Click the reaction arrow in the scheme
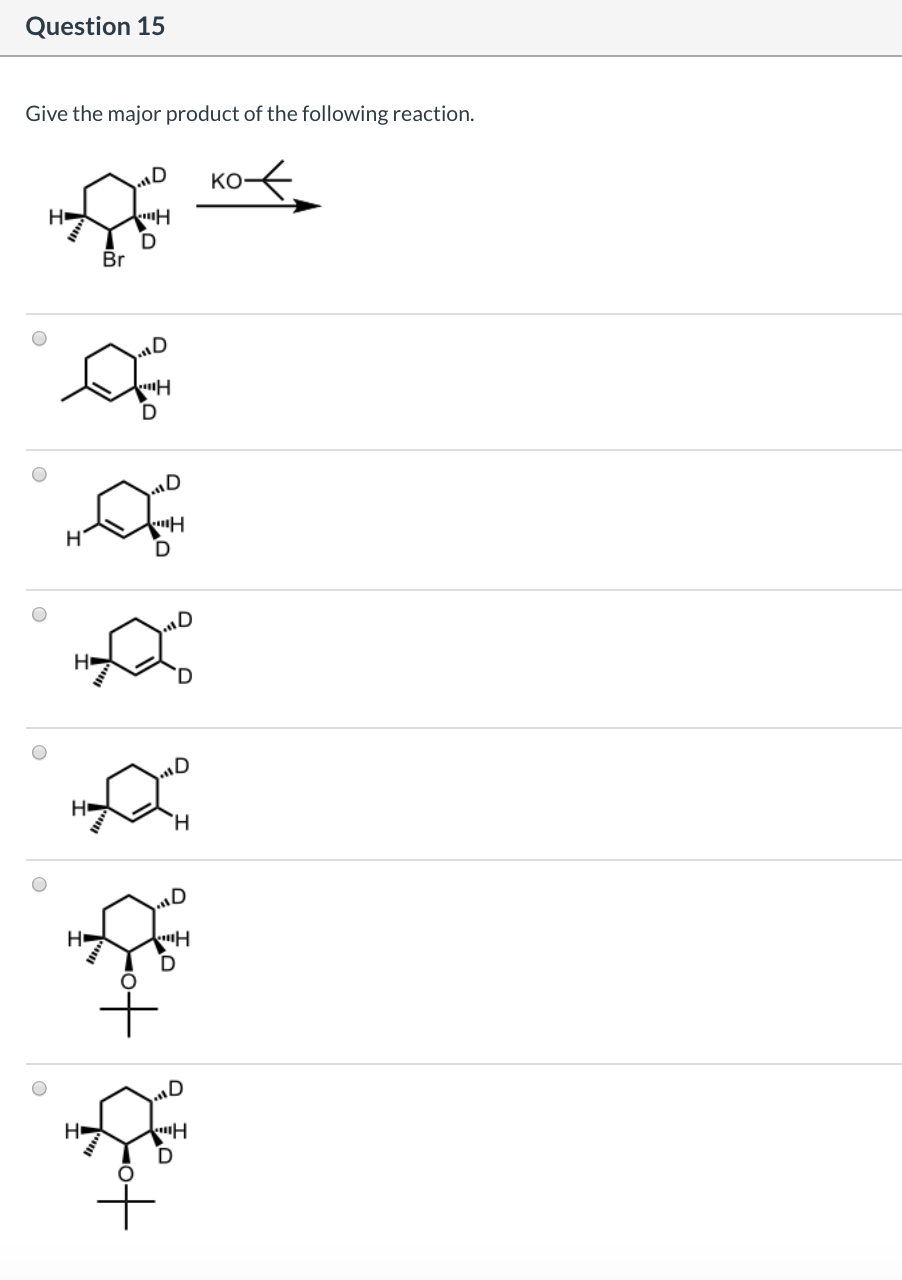This screenshot has width=902, height=1280. click(255, 204)
